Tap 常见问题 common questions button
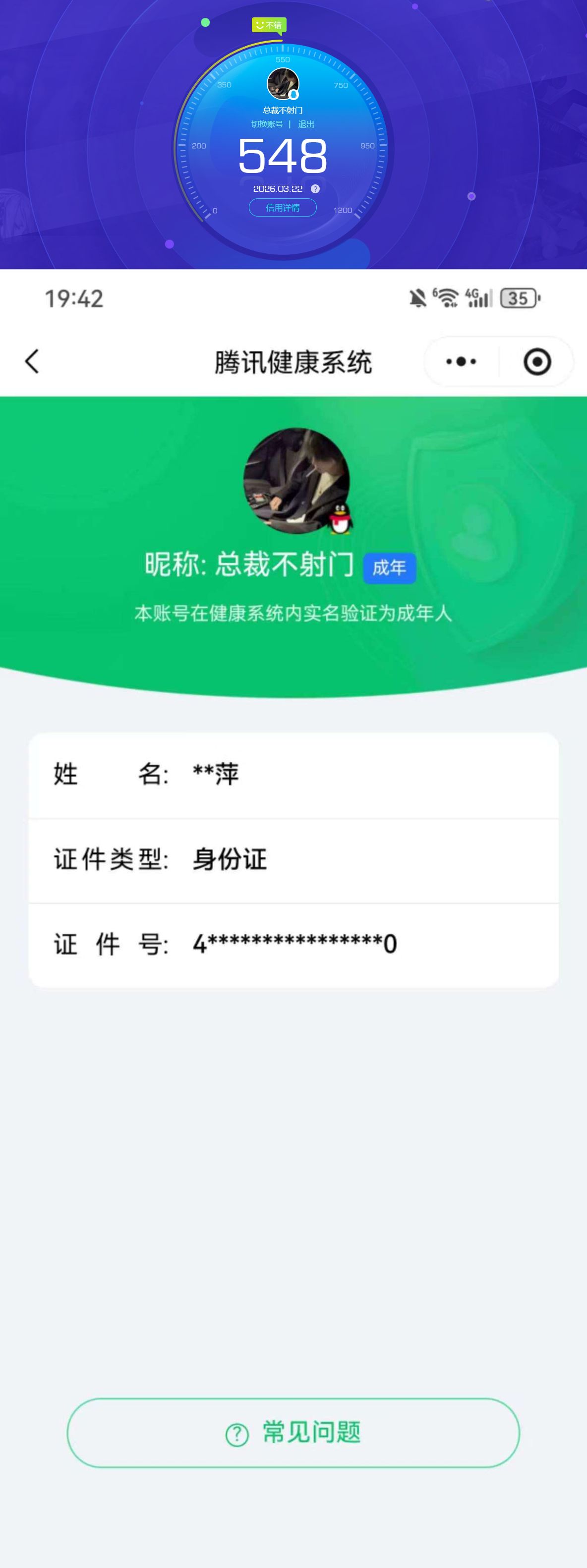The image size is (587, 1568). [293, 1433]
